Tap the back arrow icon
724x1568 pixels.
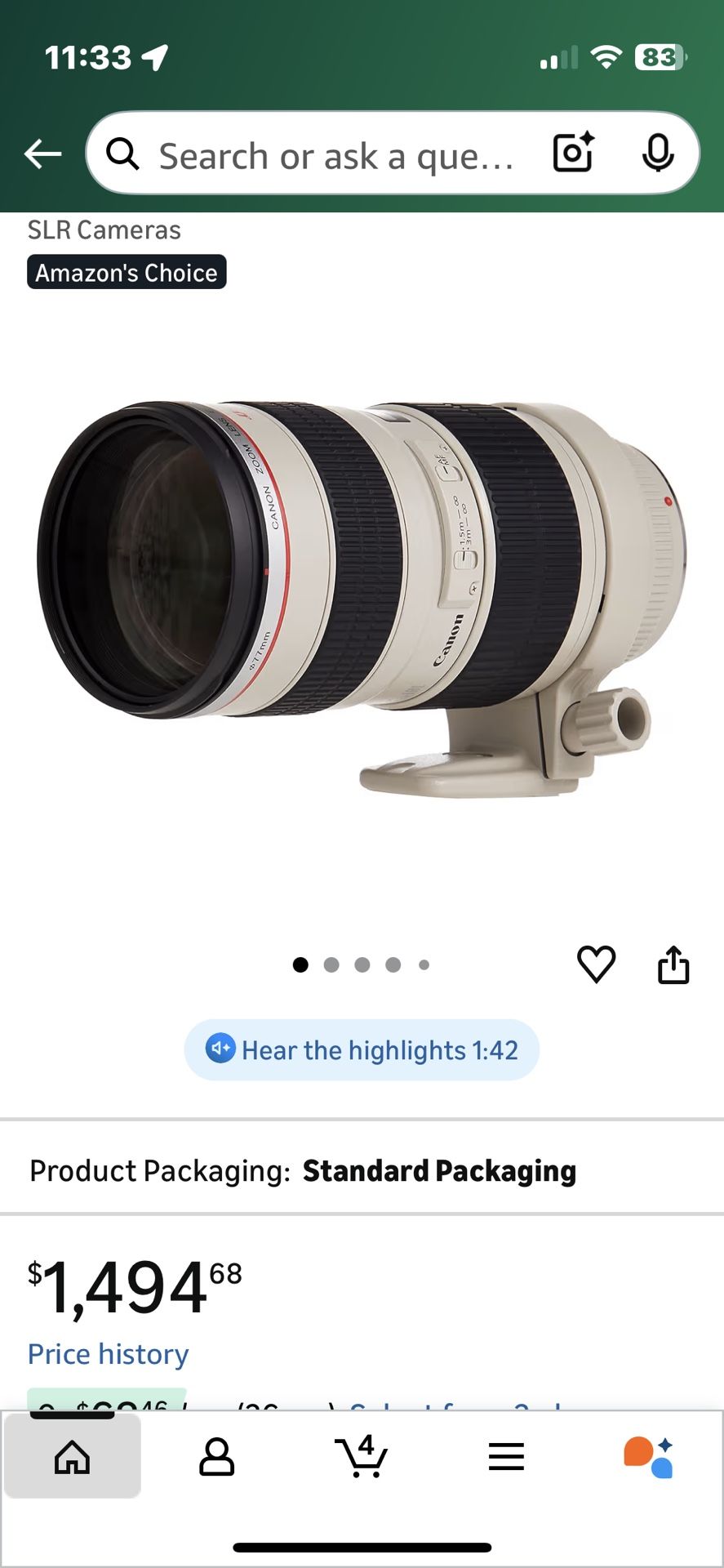42,153
